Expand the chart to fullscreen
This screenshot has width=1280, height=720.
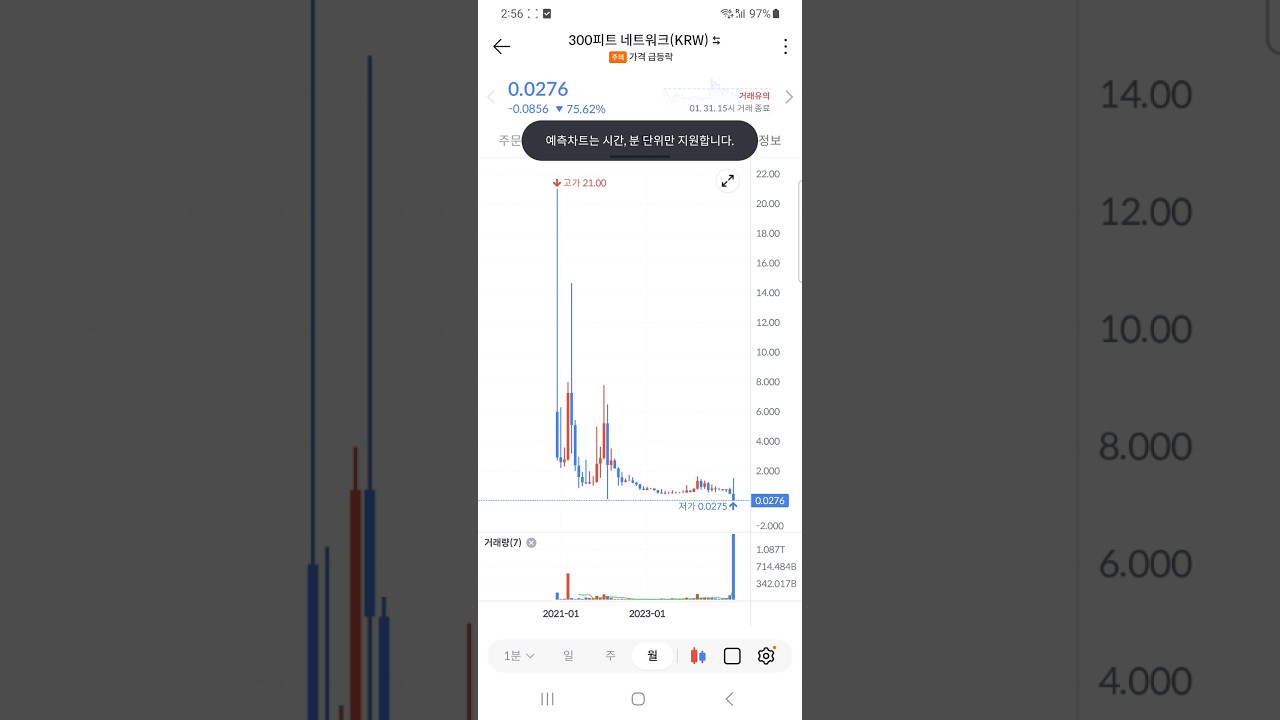[x=728, y=181]
